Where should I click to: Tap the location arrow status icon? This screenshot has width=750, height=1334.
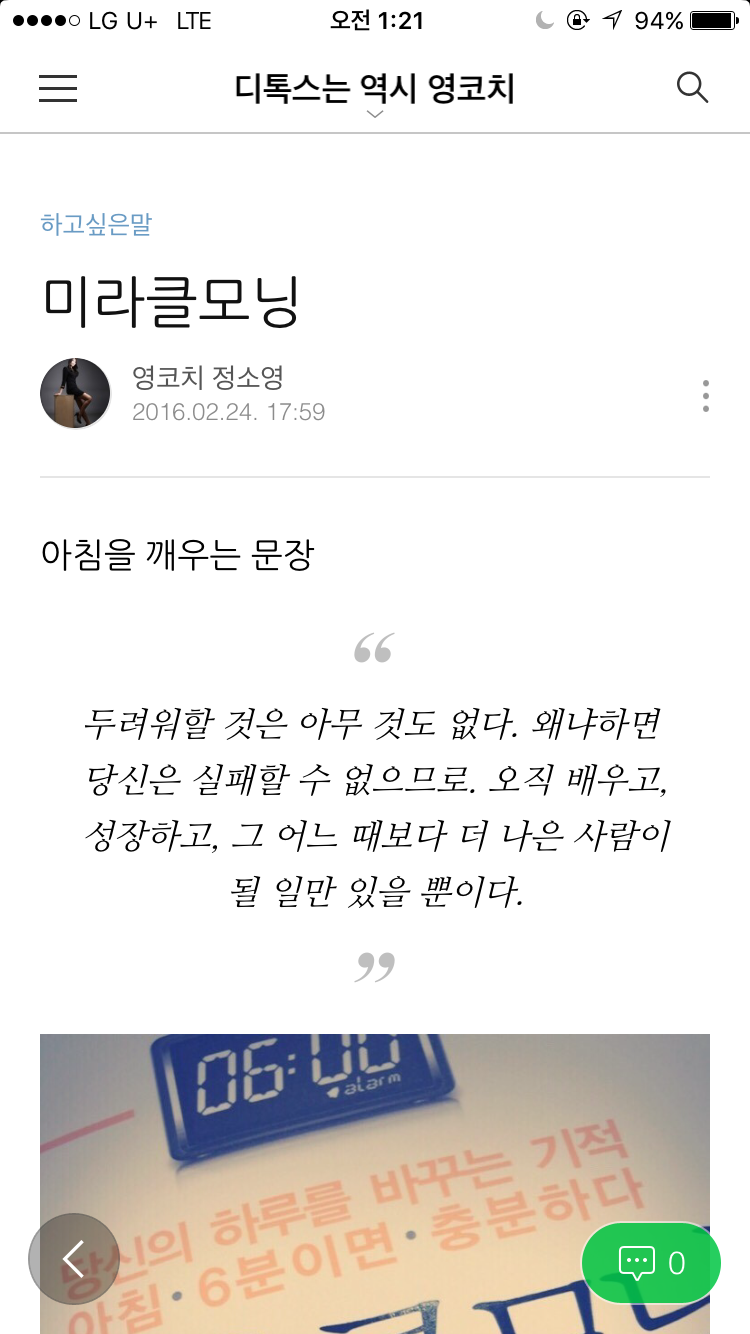pyautogui.click(x=613, y=20)
